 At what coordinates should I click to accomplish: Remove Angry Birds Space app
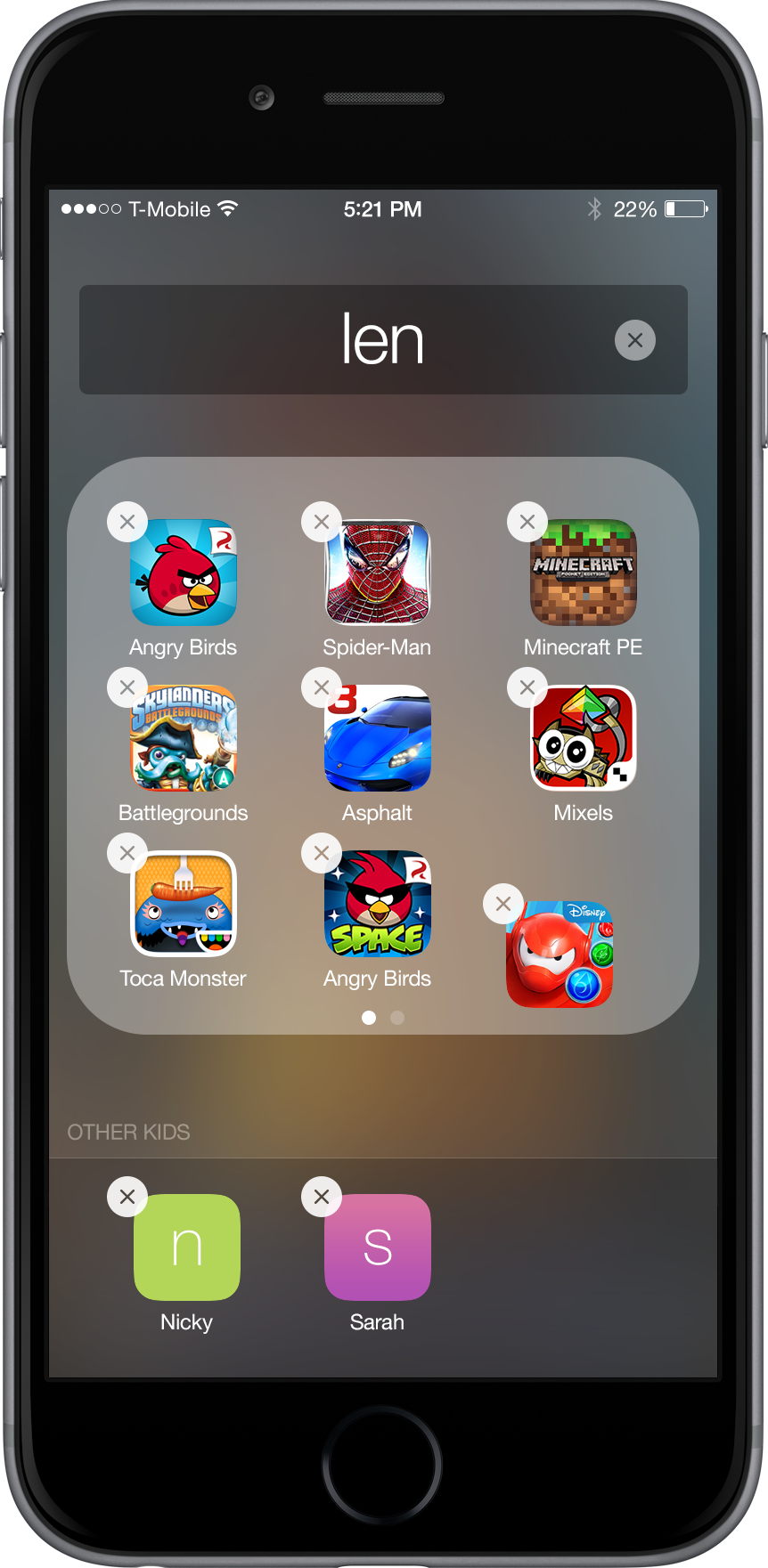tap(322, 853)
